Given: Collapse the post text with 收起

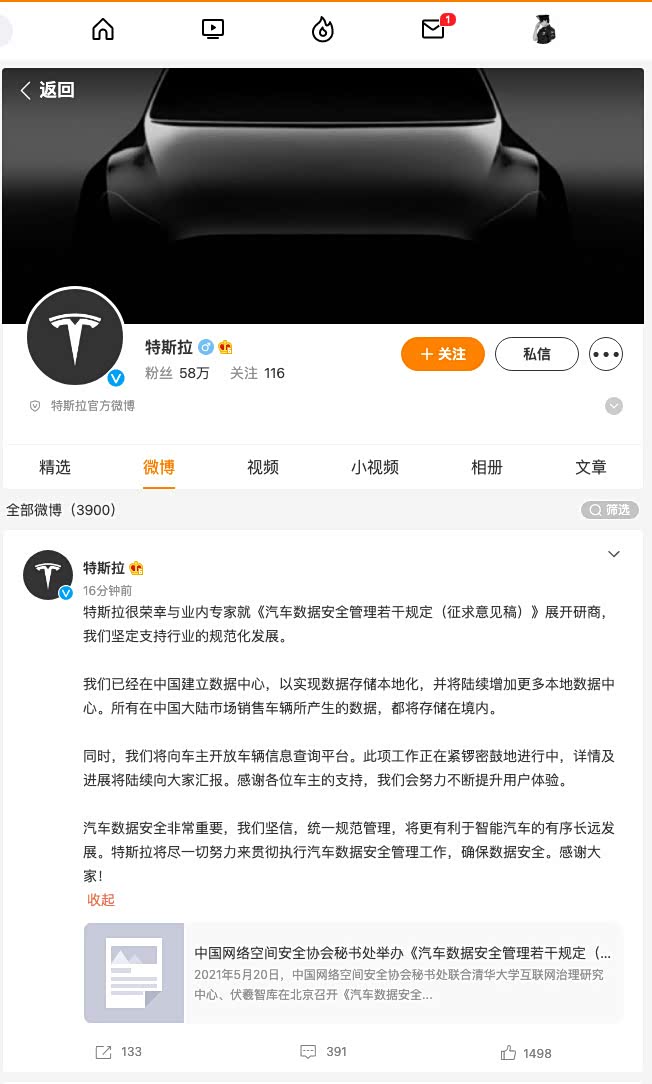Looking at the screenshot, I should coord(101,900).
